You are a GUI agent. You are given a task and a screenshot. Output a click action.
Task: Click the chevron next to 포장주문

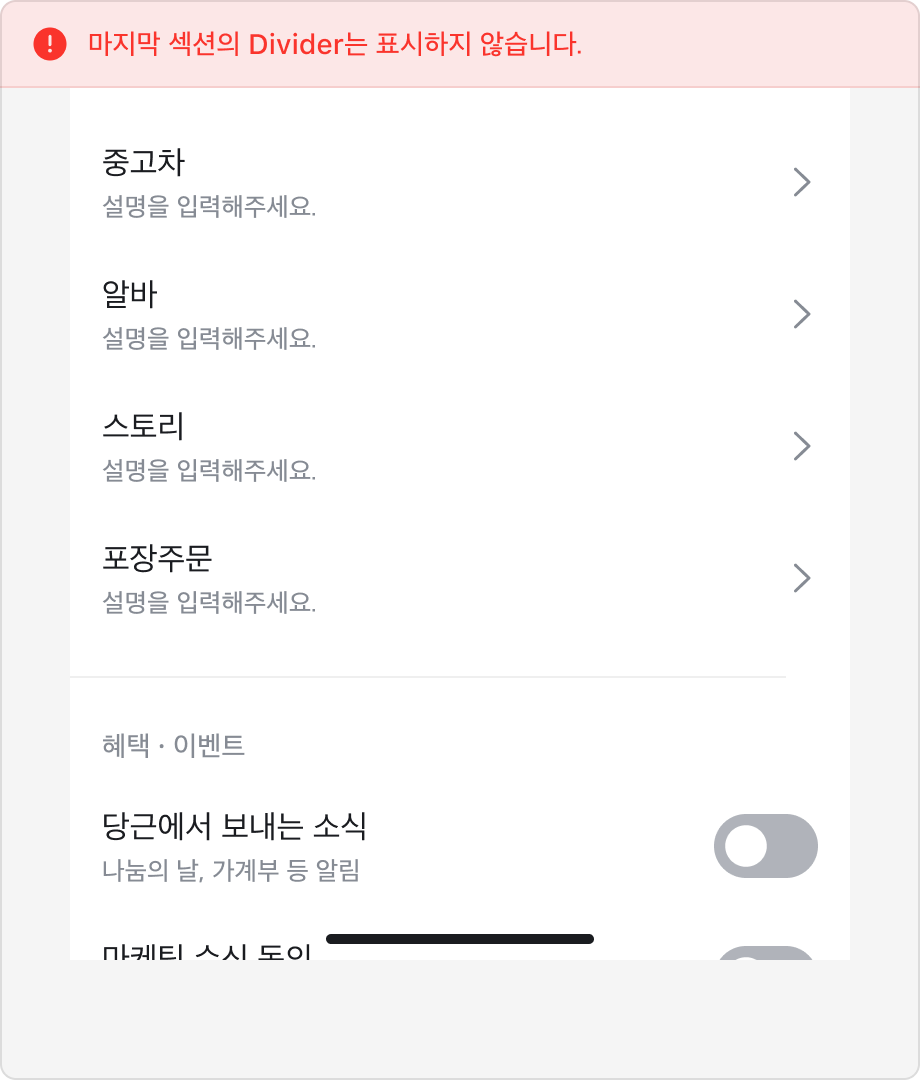(x=800, y=578)
